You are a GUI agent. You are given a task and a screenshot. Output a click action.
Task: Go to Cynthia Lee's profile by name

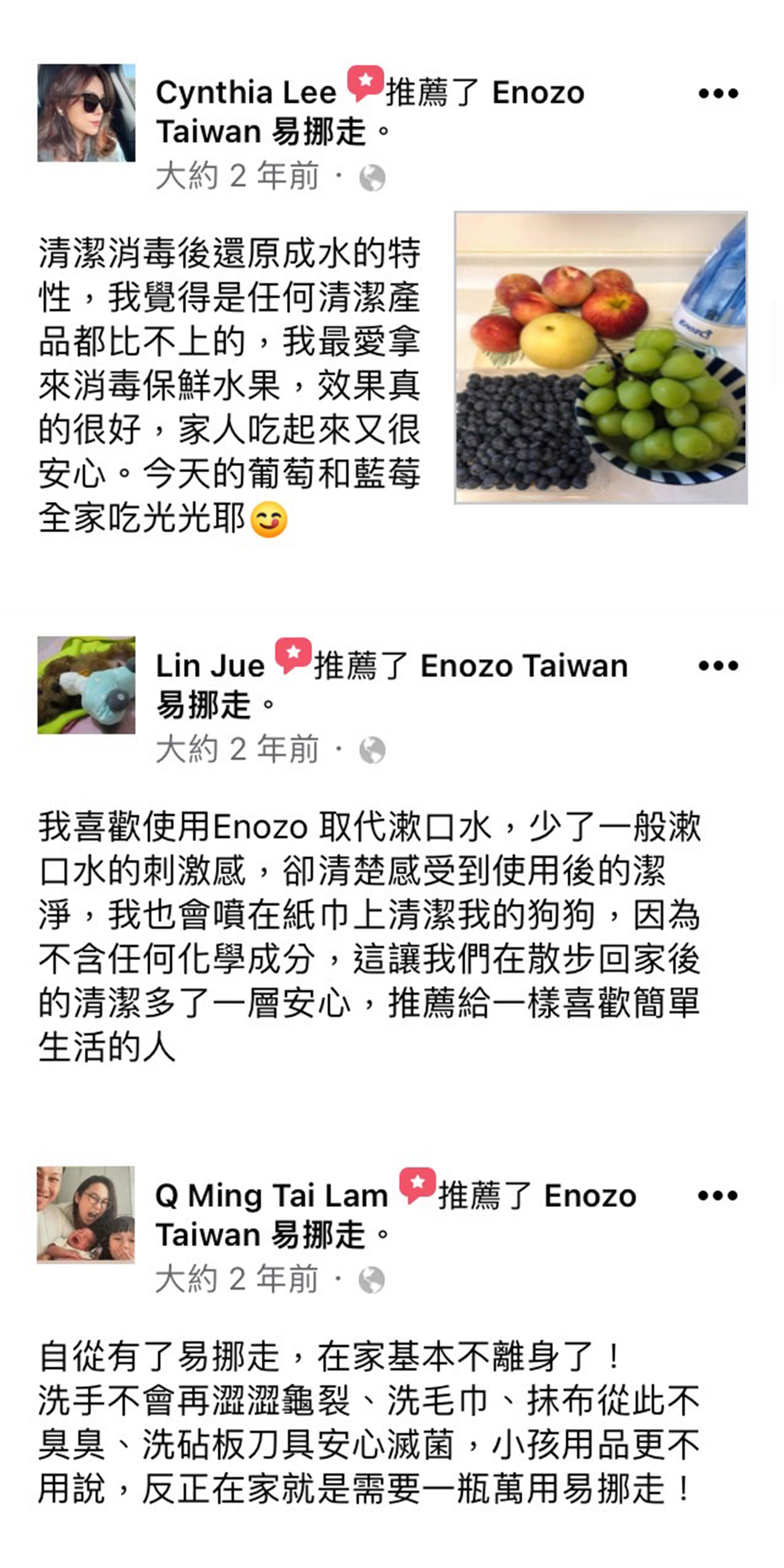(246, 93)
